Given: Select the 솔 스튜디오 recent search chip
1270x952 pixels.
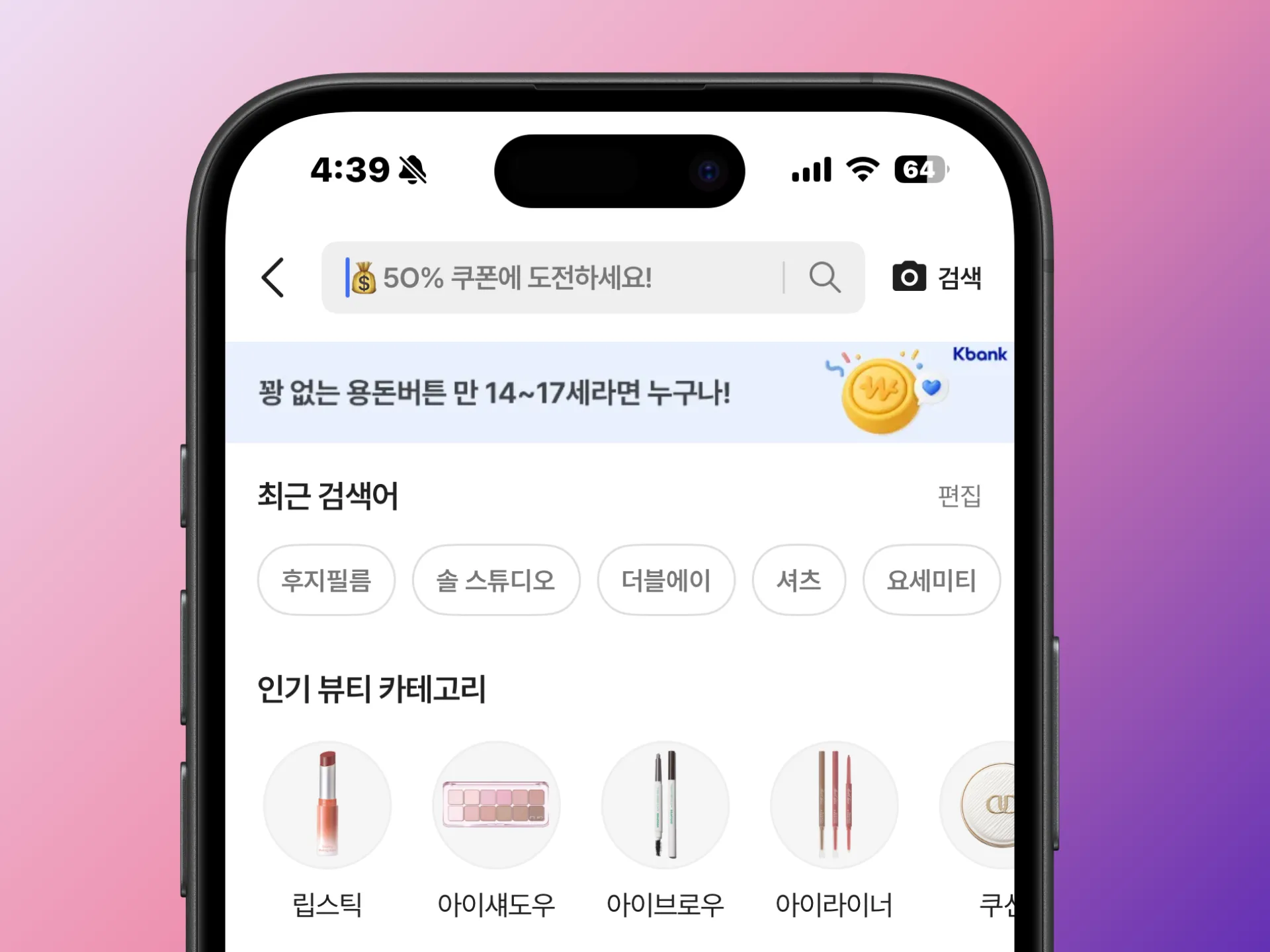Looking at the screenshot, I should [x=495, y=580].
